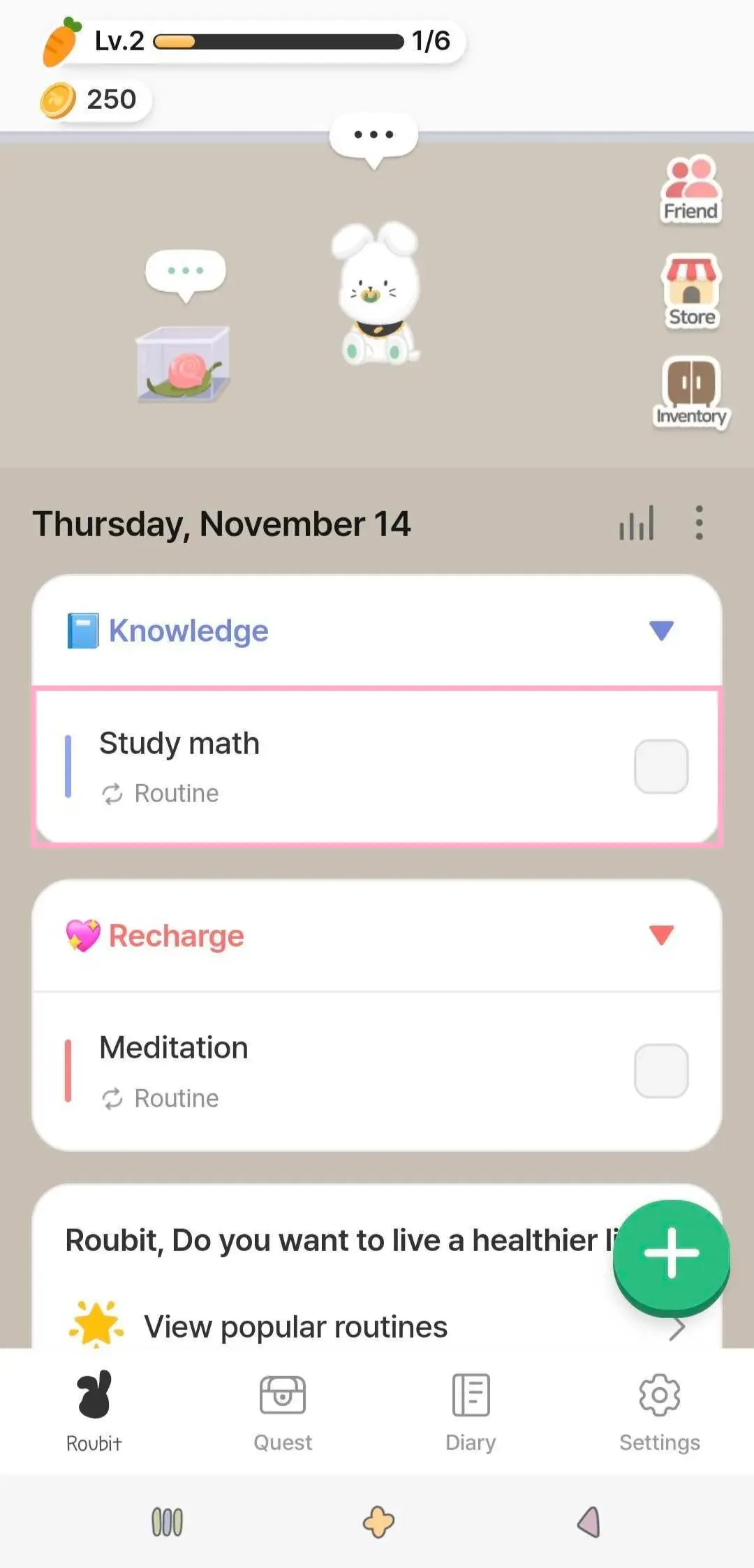This screenshot has height=1568, width=754.
Task: Collapse the Recharge category
Action: coord(660,934)
